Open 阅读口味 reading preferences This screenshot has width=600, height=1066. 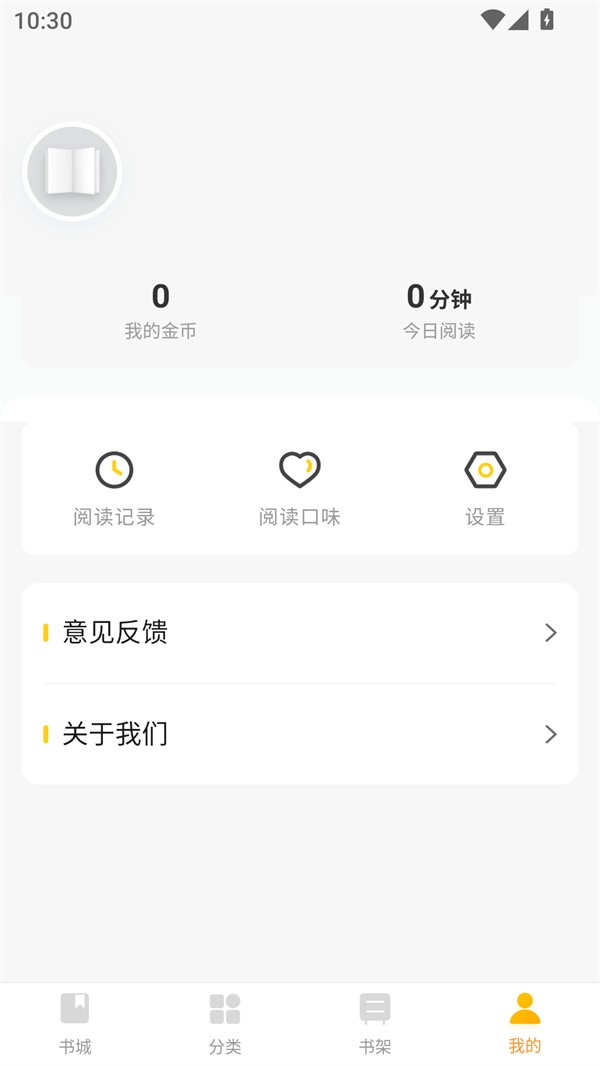[x=299, y=488]
